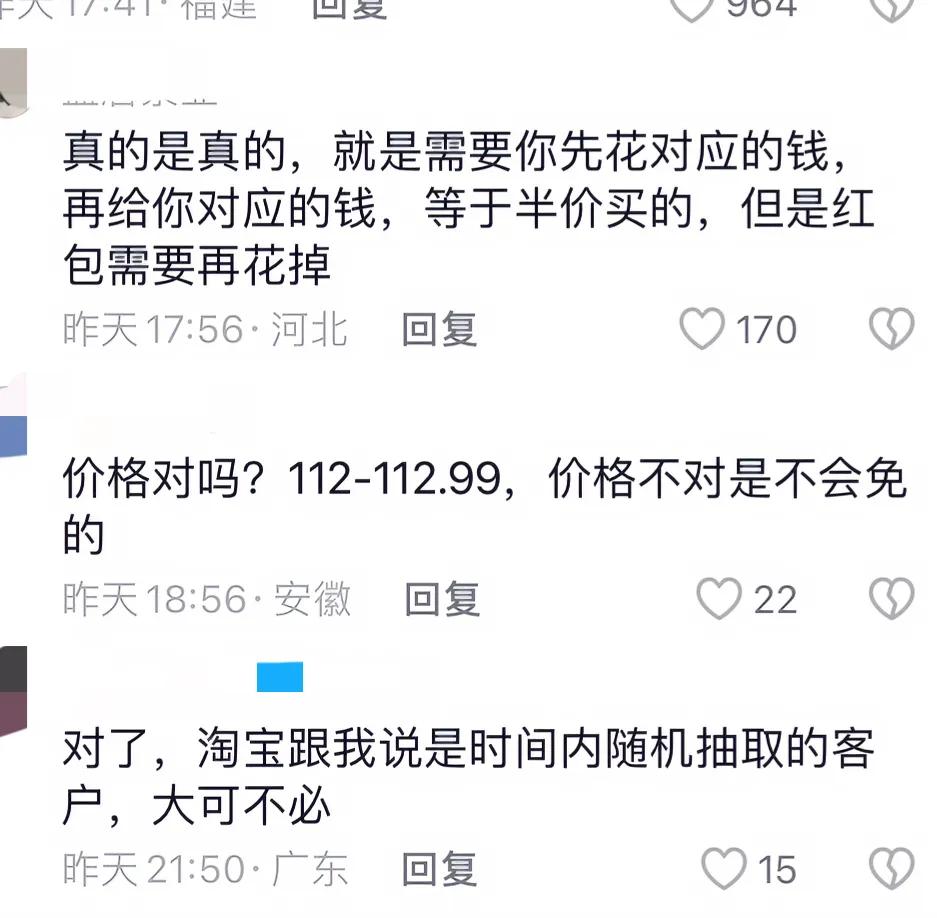Viewport: 937px width, 918px height.
Task: Open avatar of the 安徽 commenter
Action: coord(12,420)
